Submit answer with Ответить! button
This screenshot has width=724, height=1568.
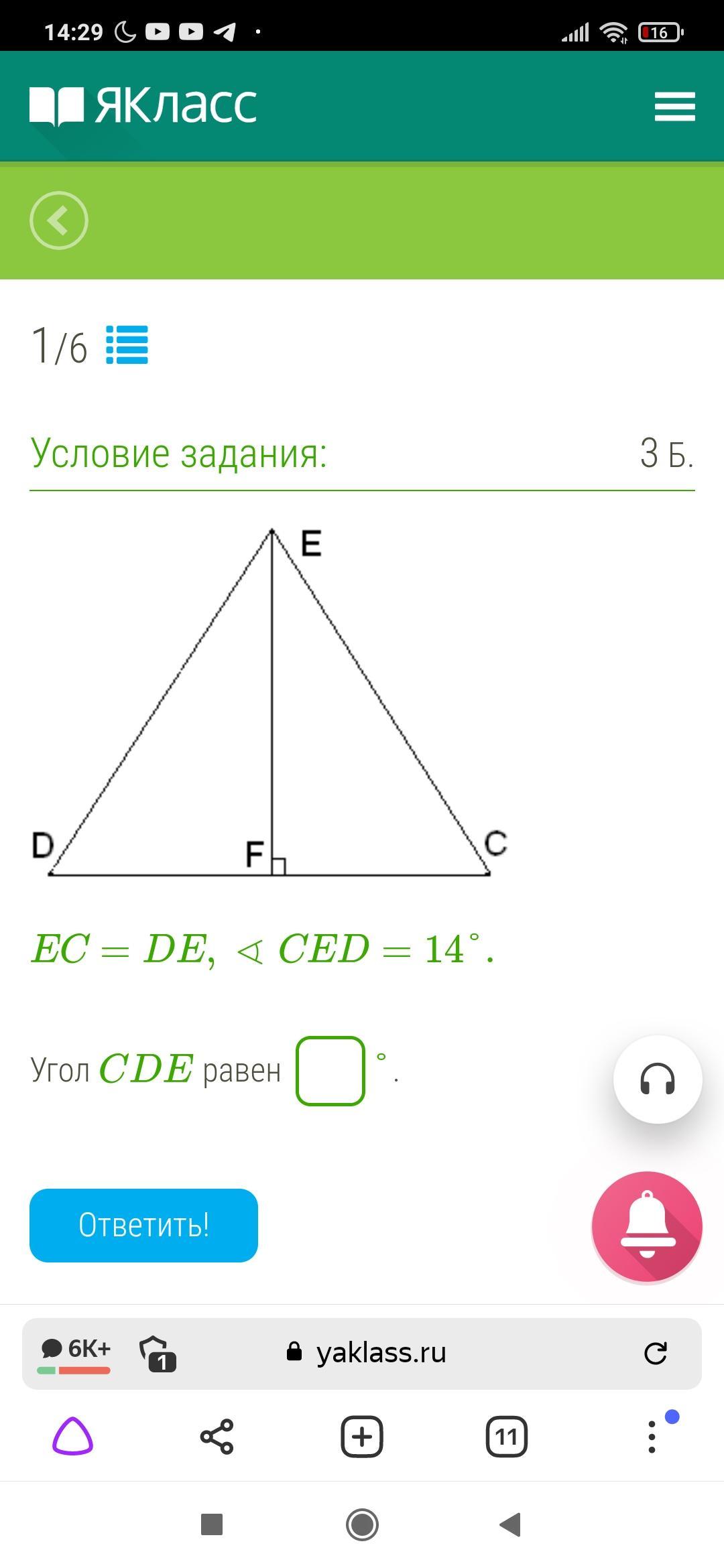(143, 1226)
